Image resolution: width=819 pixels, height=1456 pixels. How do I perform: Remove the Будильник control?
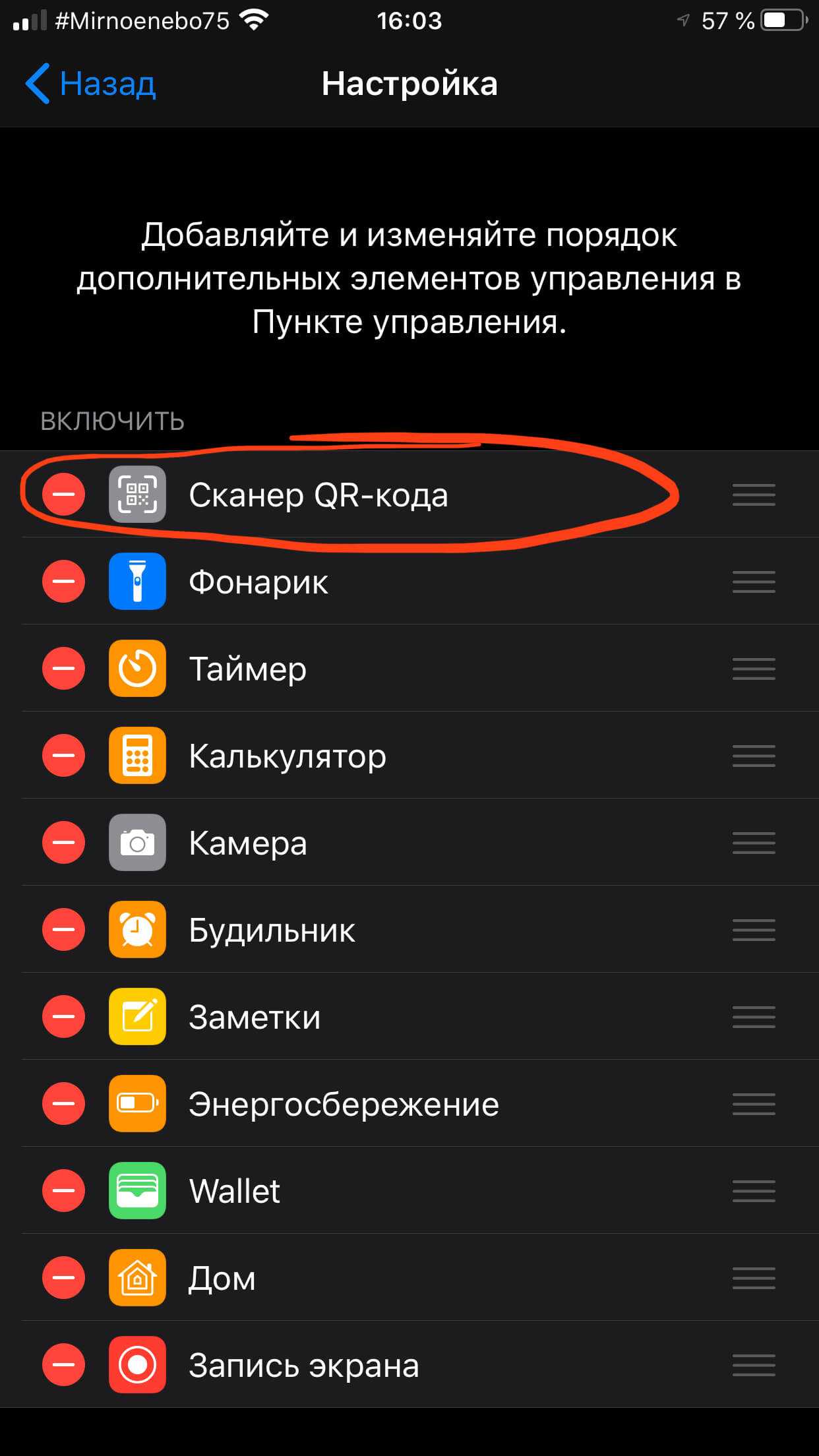click(x=63, y=930)
